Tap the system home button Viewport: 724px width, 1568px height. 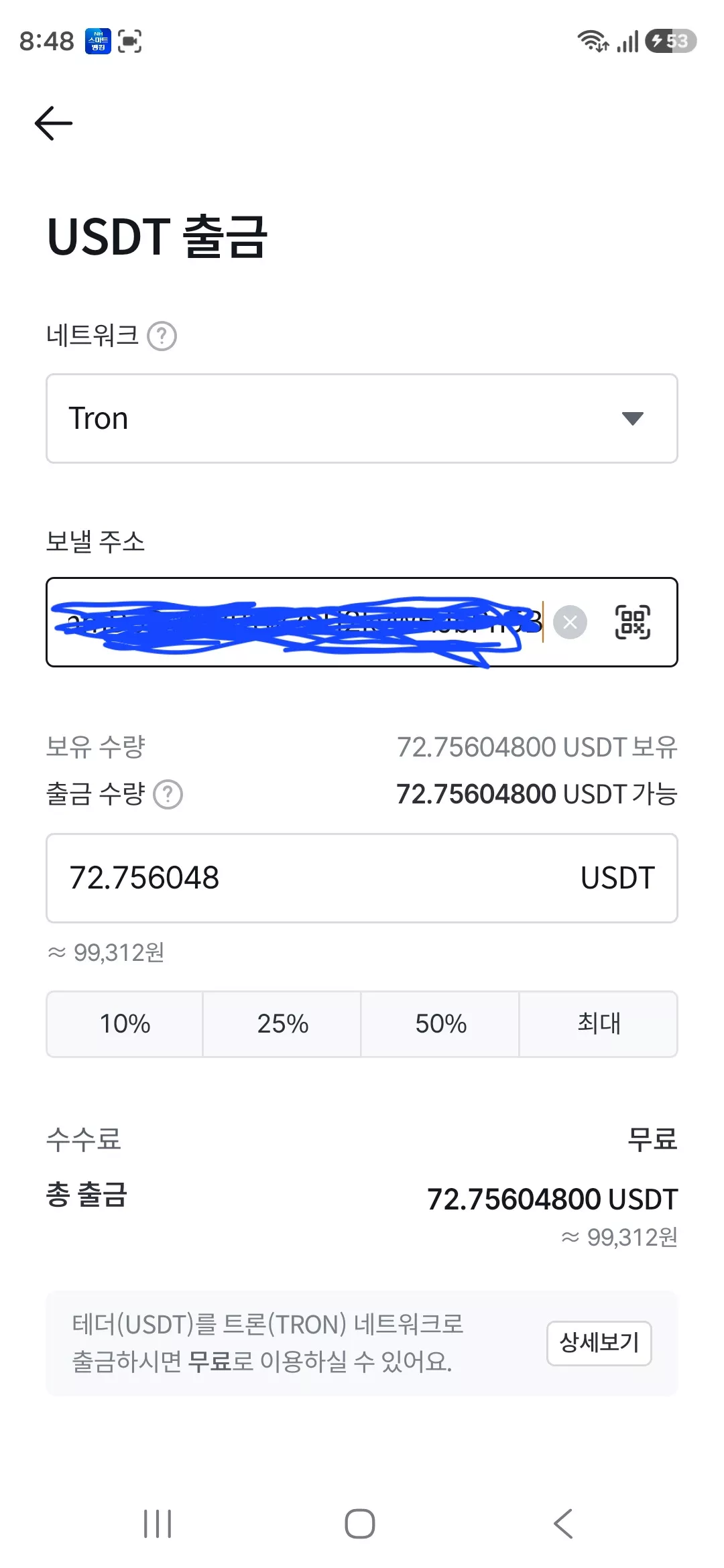(360, 1524)
